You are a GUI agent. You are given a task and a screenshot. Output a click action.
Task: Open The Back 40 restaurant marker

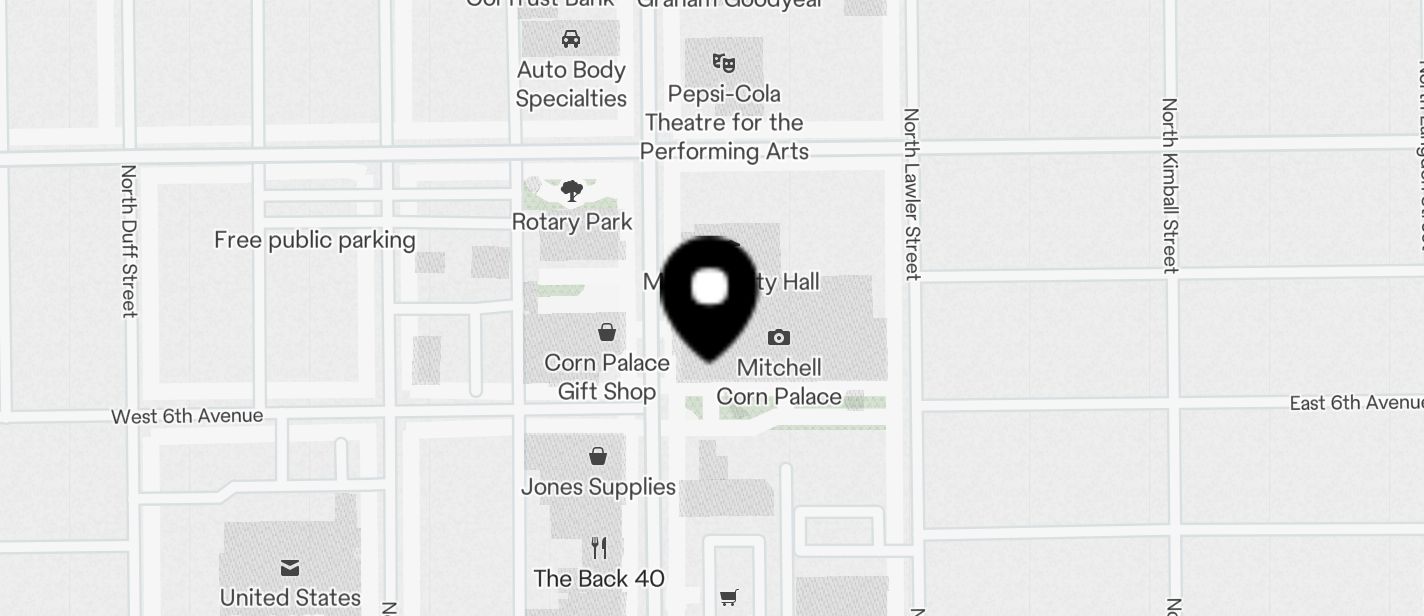tap(599, 548)
